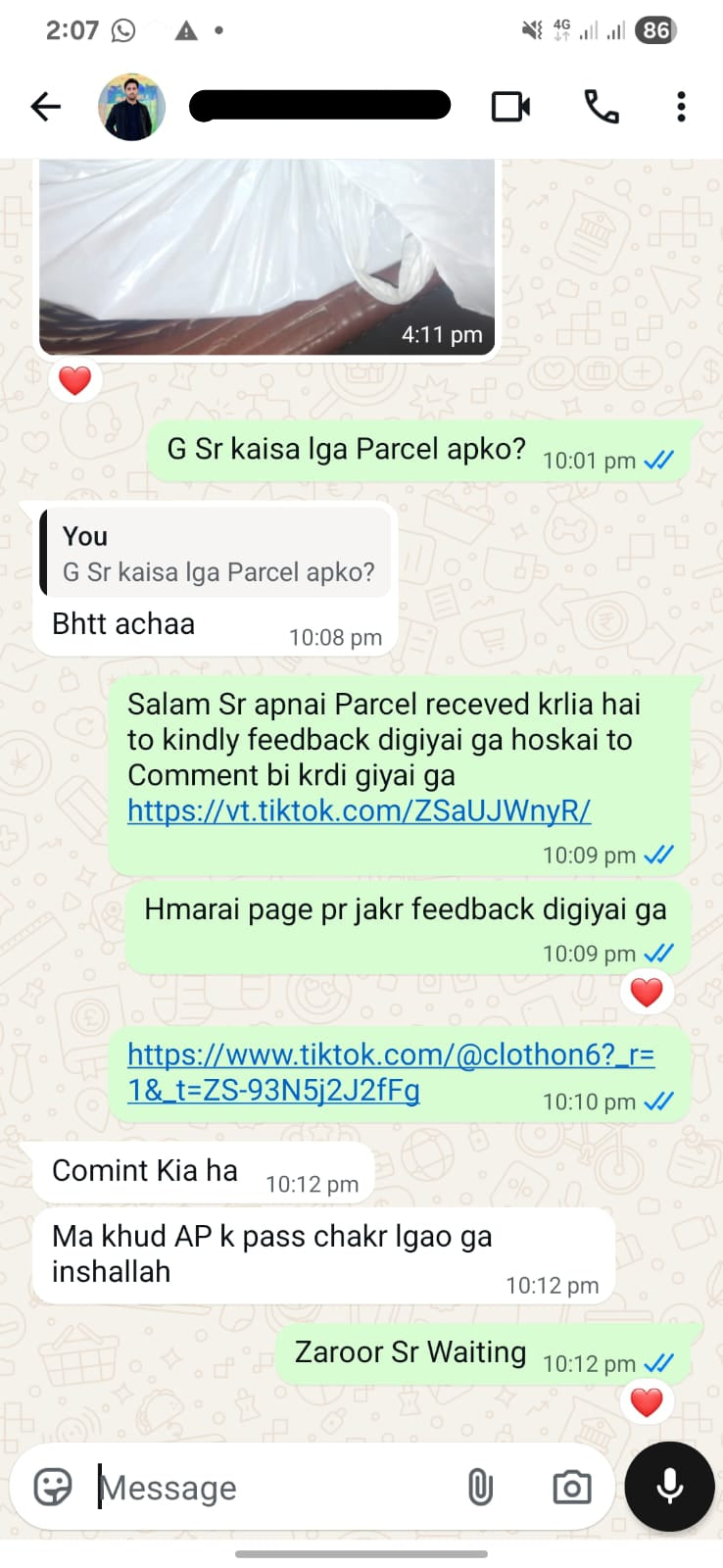View heart reaction on Hmarai page message
Screen dimensions: 723x1568
pyautogui.click(x=646, y=993)
